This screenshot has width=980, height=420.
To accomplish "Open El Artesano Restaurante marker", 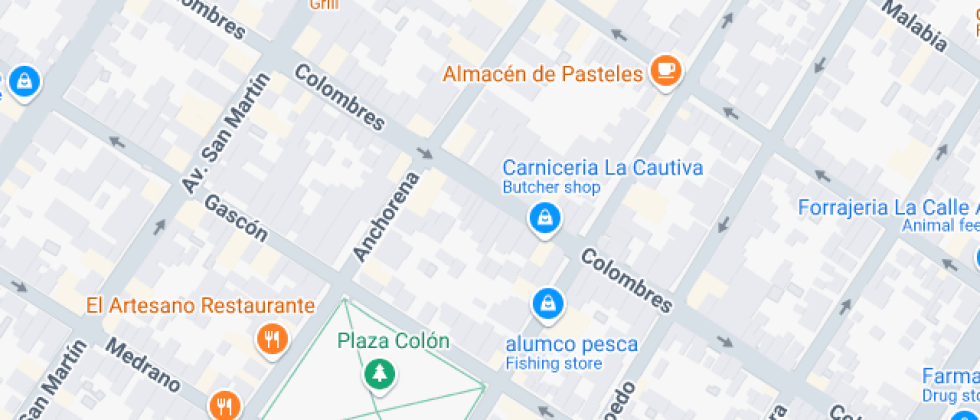I will (x=272, y=338).
